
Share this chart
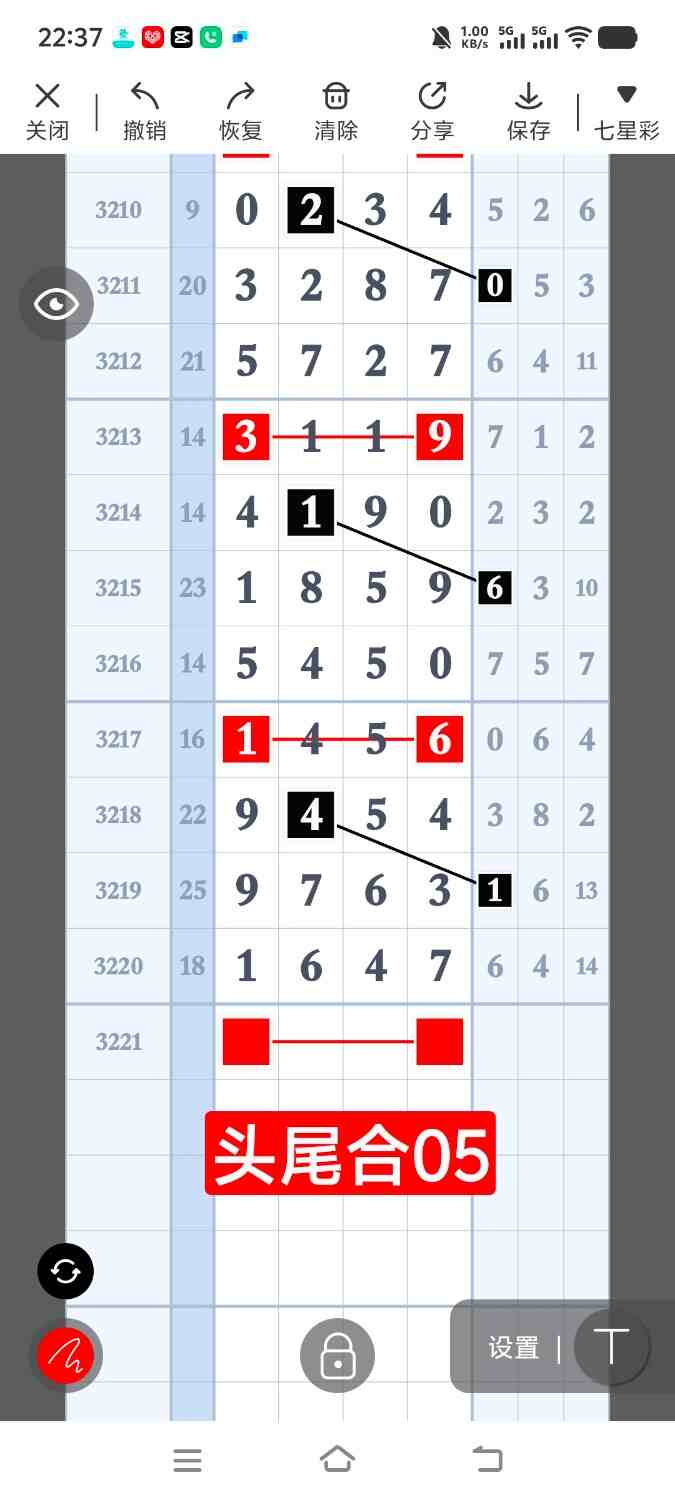coord(432,111)
